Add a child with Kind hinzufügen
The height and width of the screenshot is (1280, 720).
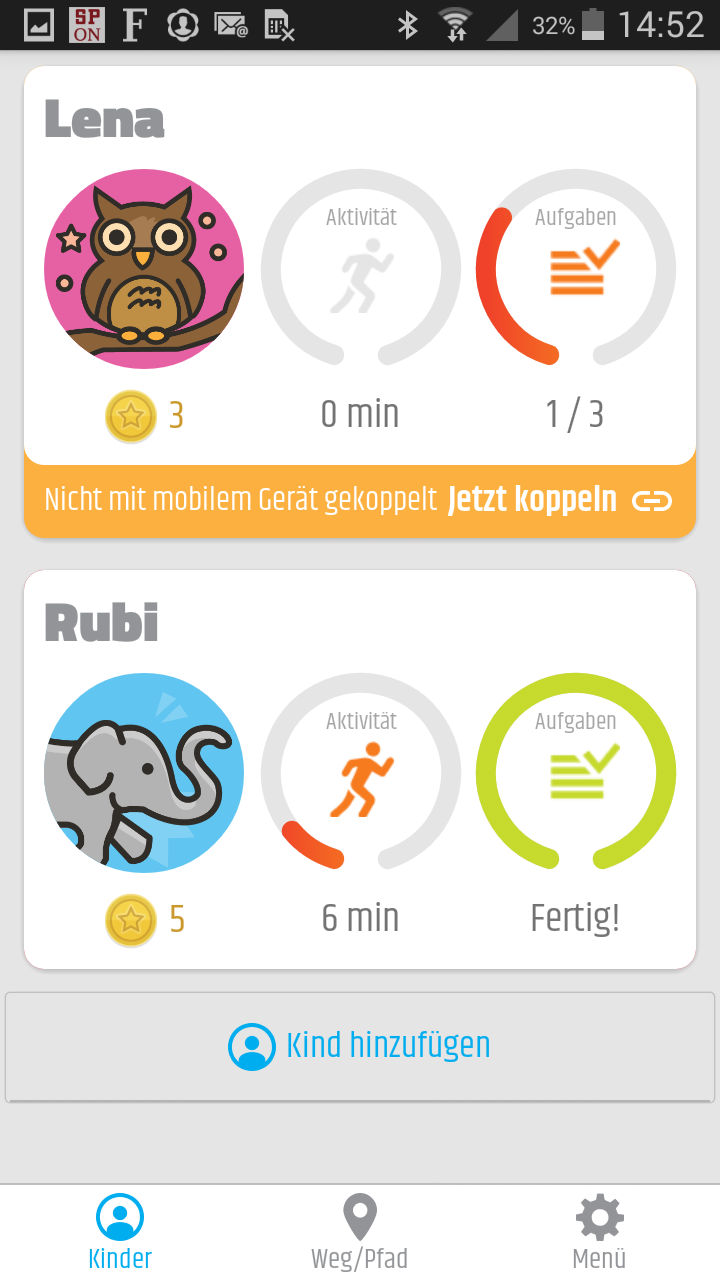click(360, 1046)
